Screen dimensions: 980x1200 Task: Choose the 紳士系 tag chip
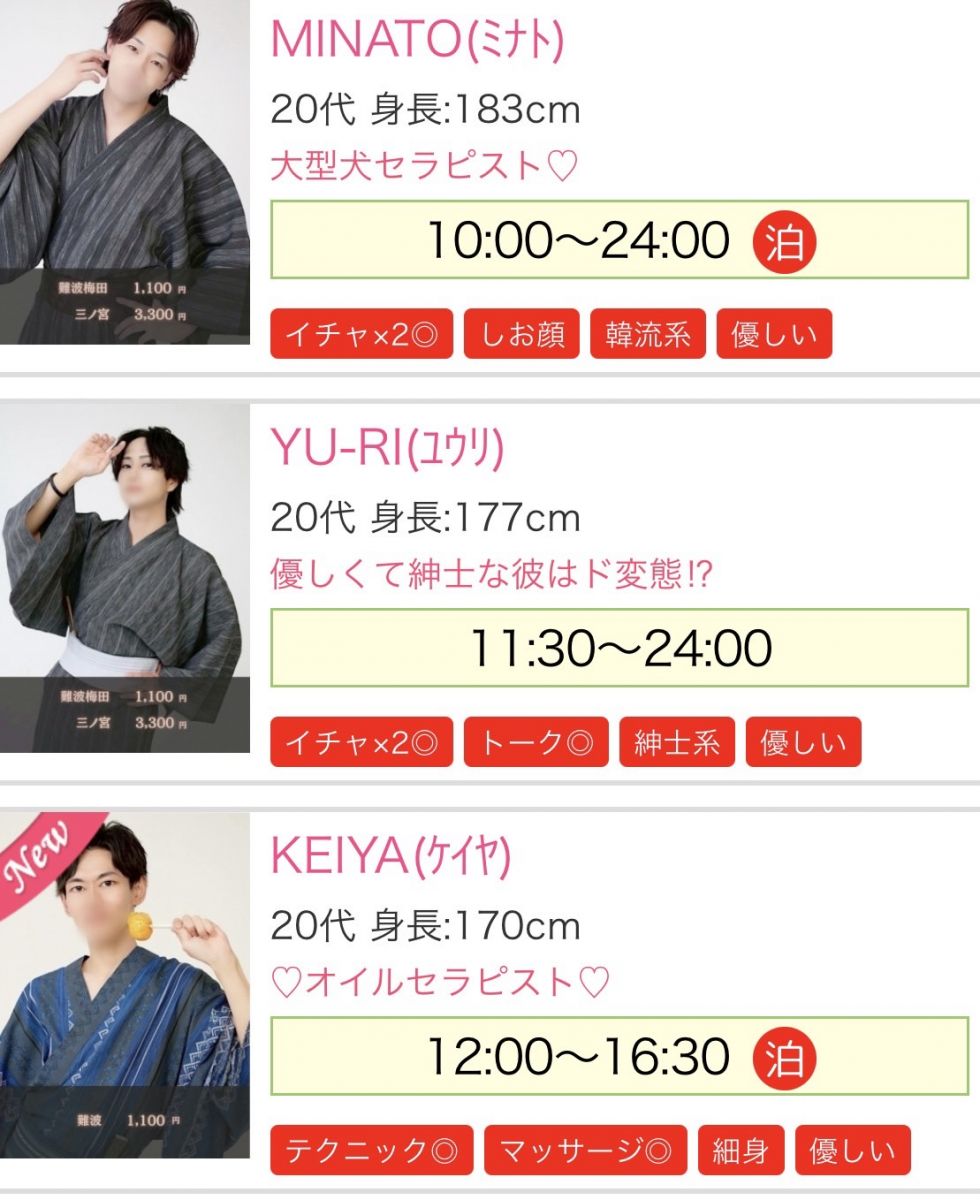(x=677, y=742)
